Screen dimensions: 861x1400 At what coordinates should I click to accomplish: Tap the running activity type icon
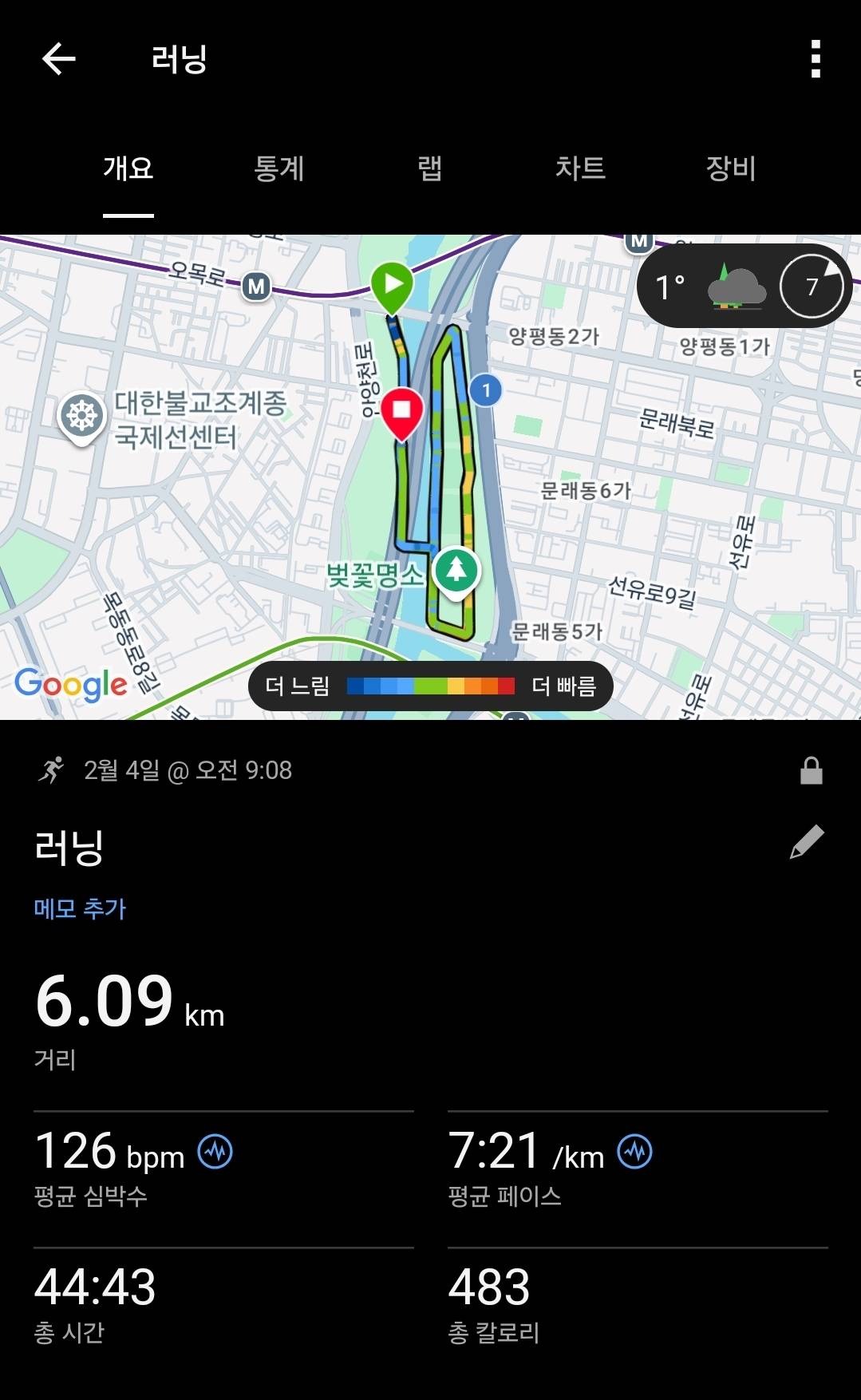tap(49, 769)
